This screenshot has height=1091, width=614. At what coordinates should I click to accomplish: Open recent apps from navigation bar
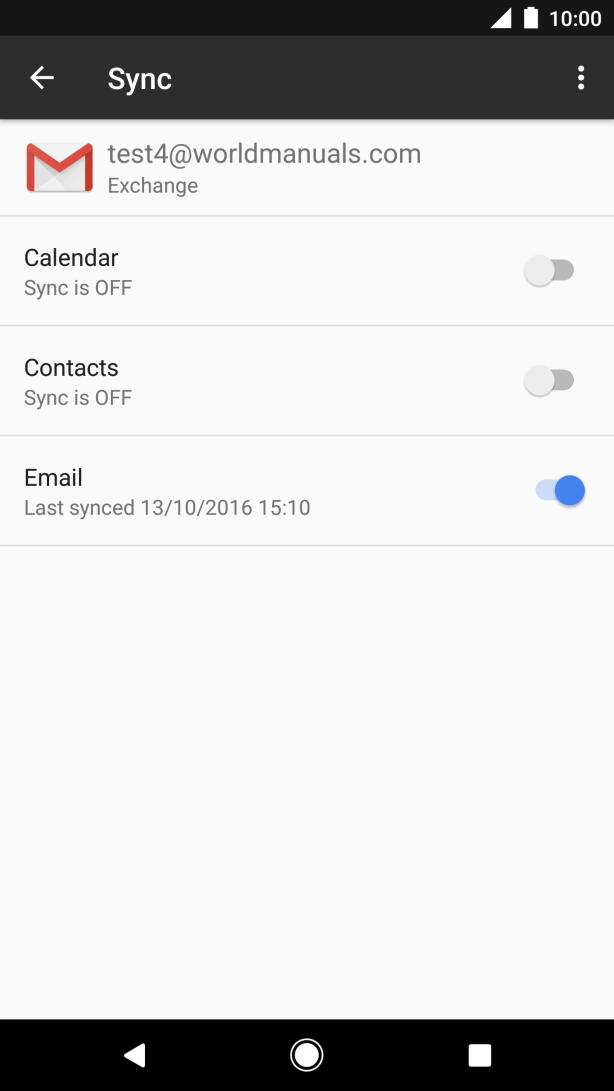click(x=480, y=1054)
